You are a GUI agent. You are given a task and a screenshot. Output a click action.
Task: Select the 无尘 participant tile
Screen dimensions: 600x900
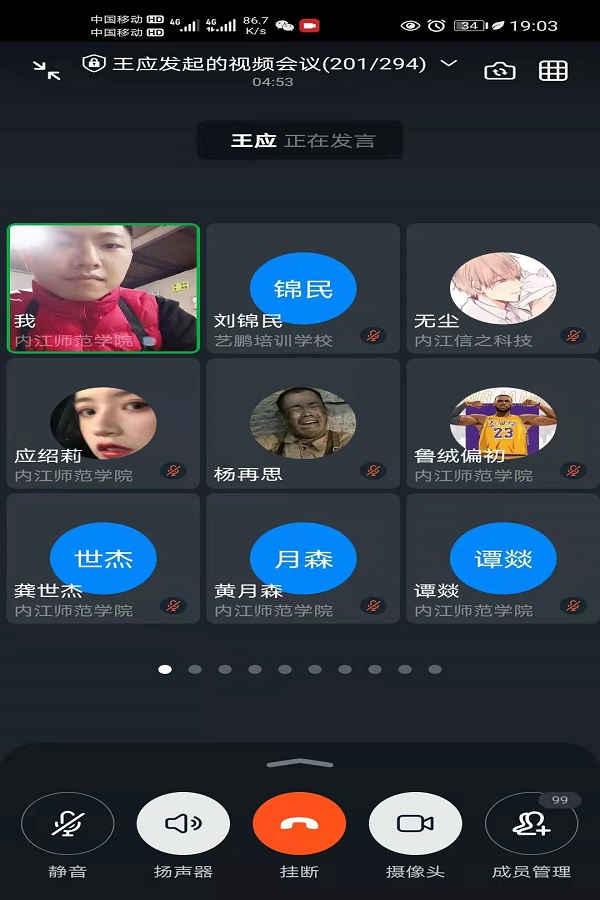click(503, 288)
